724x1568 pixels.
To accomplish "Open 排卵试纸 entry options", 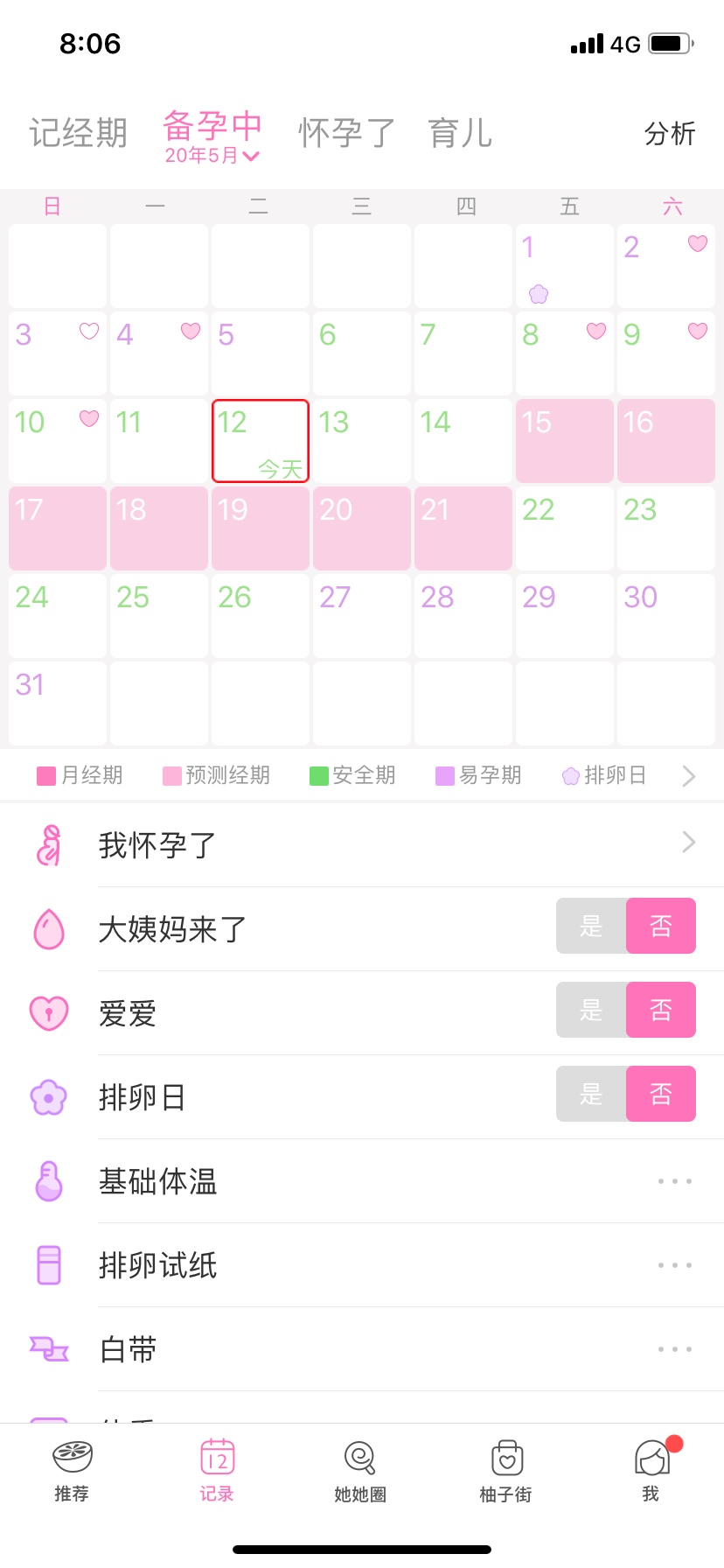I will (674, 1265).
